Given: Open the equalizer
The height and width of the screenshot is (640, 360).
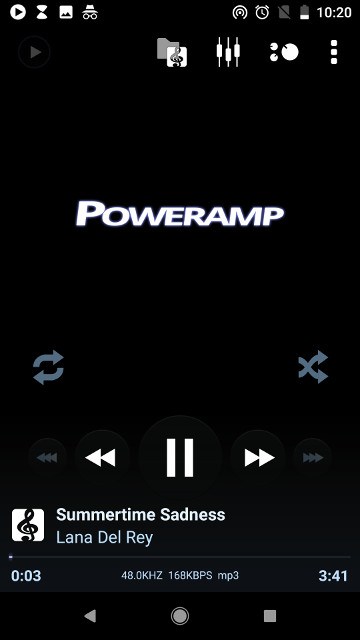Looking at the screenshot, I should click(x=228, y=52).
